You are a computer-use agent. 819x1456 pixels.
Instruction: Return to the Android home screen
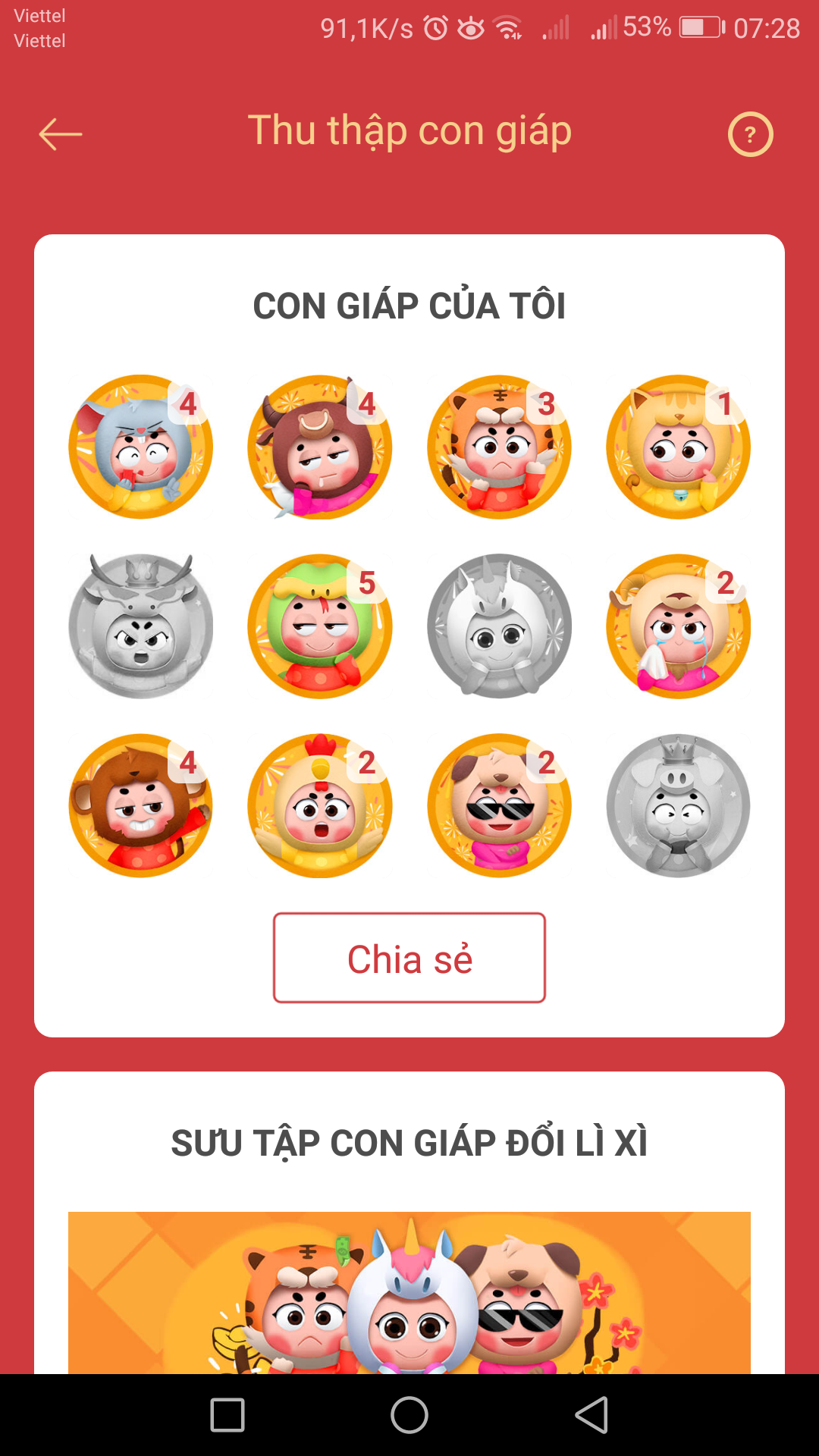(x=409, y=1415)
